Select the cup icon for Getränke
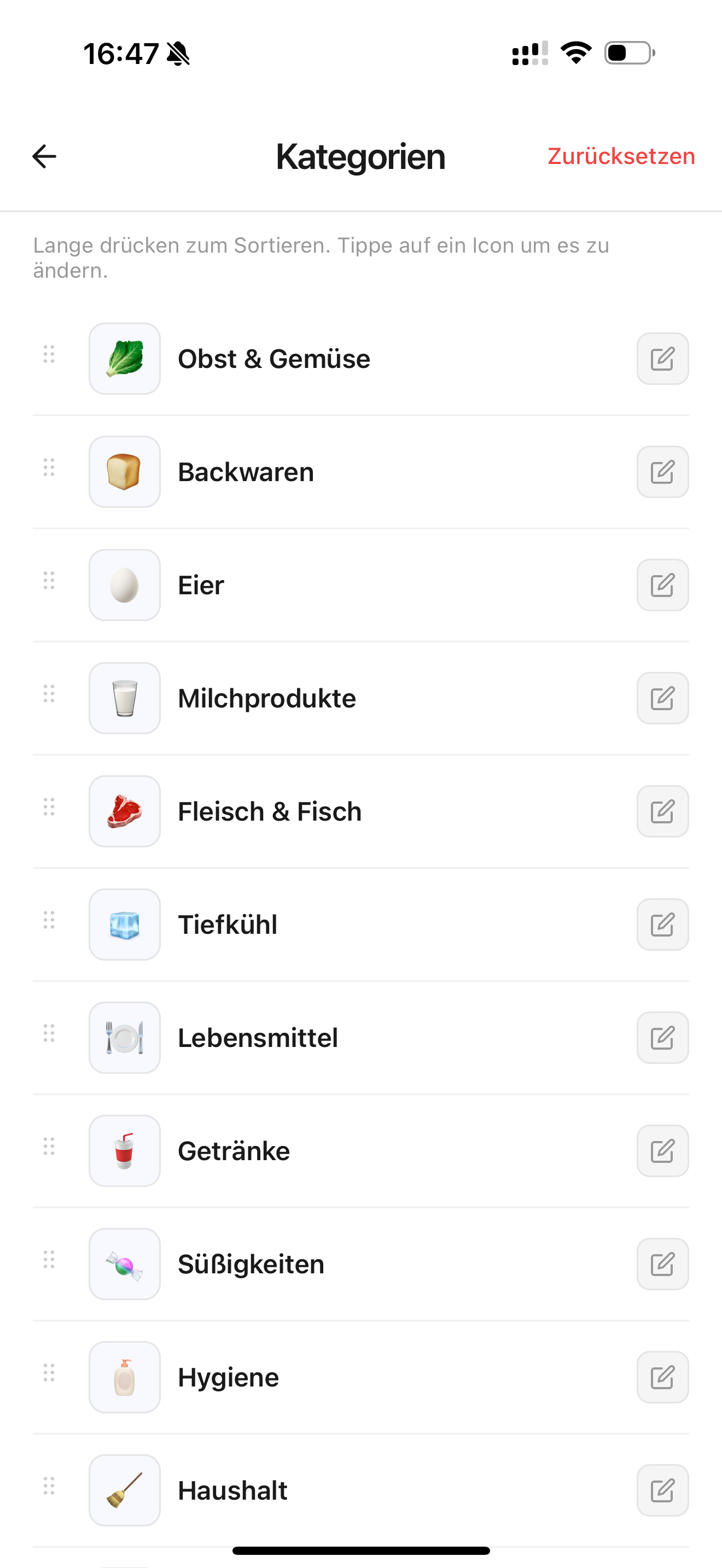This screenshot has width=722, height=1568. [x=124, y=1150]
